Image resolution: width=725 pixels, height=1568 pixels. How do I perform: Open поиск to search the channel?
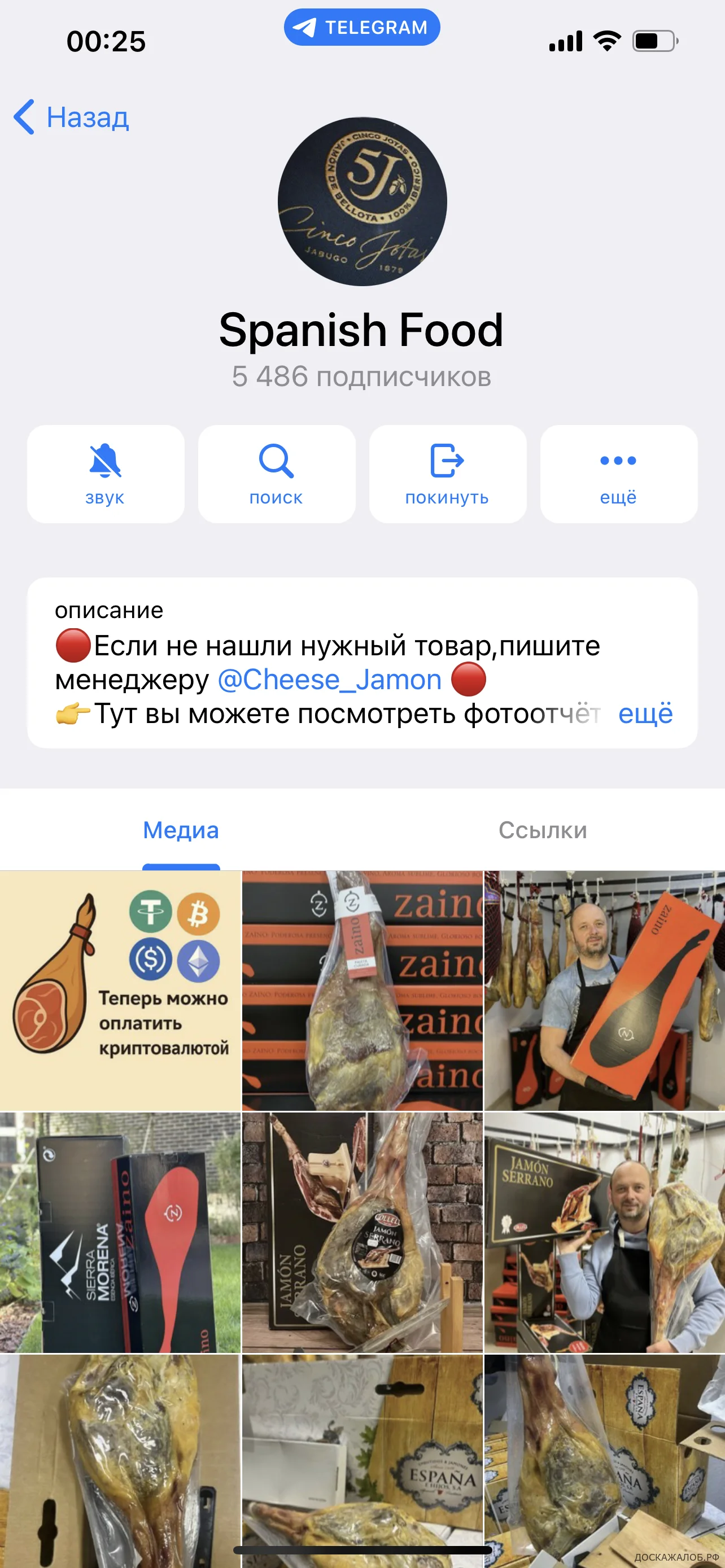tap(276, 474)
